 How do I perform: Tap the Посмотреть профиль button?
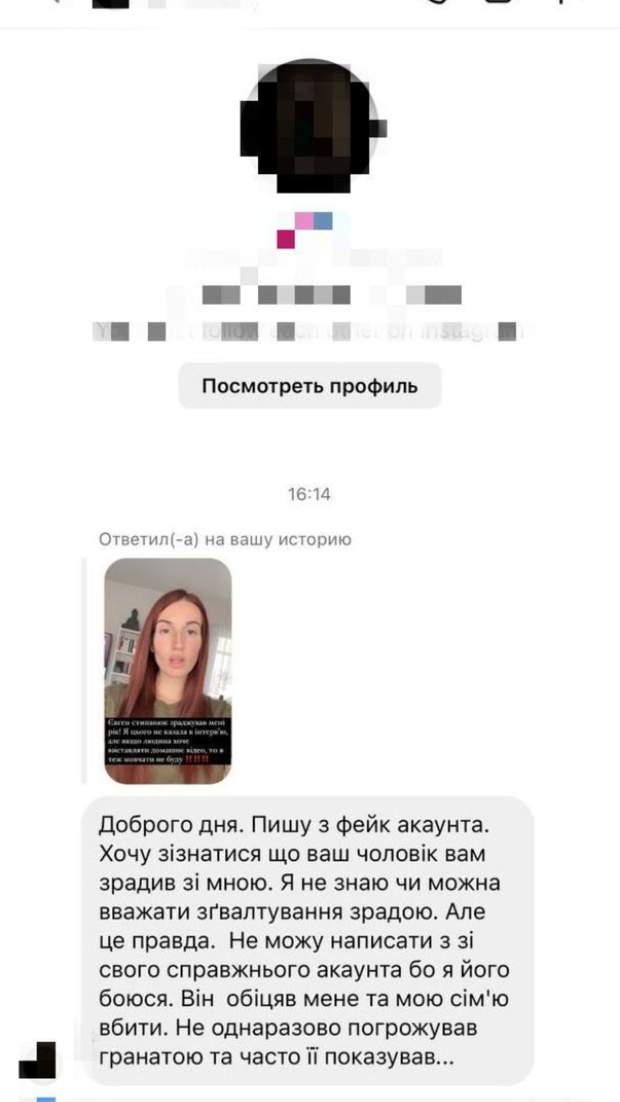[310, 385]
